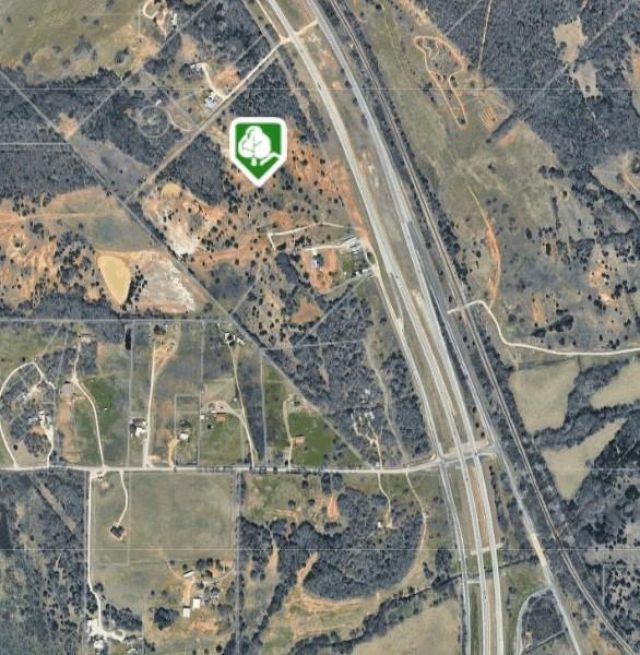Image resolution: width=640 pixels, height=655 pixels.
Task: Tap the green tree map marker
Action: coord(258,149)
